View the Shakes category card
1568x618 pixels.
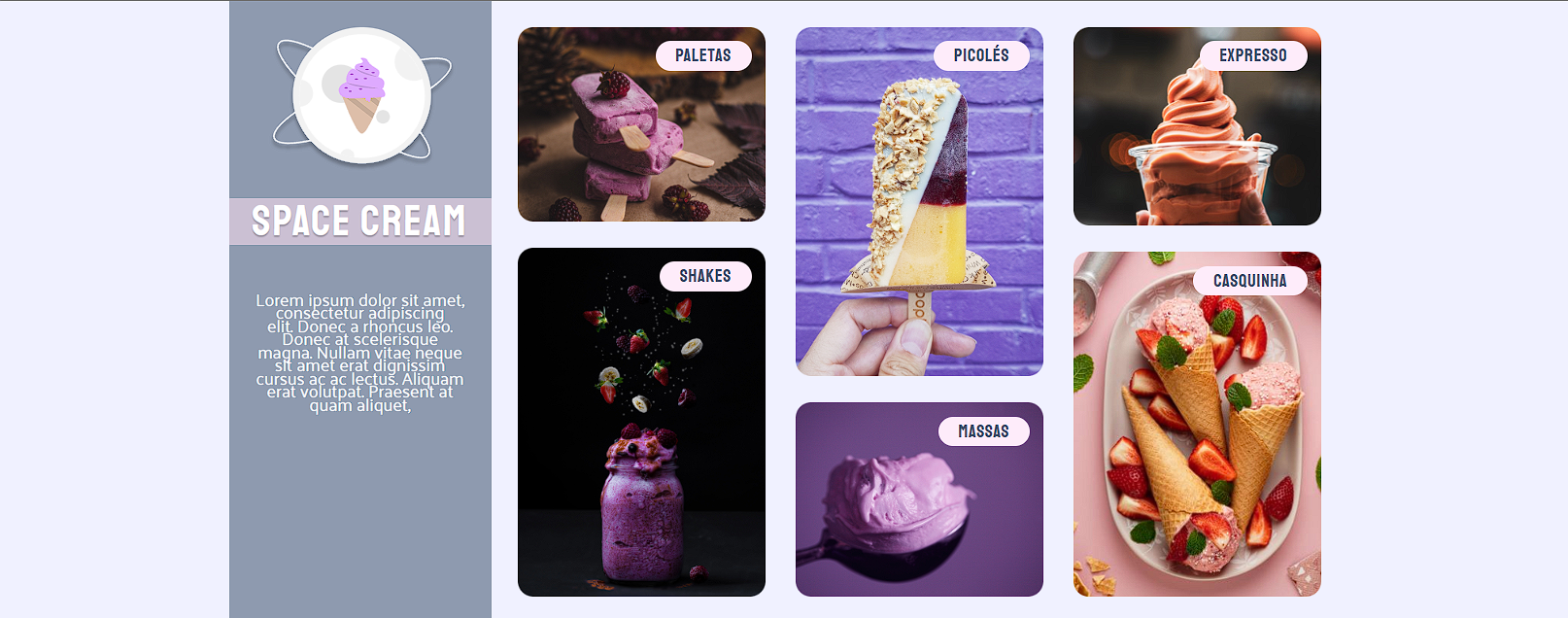(641, 422)
